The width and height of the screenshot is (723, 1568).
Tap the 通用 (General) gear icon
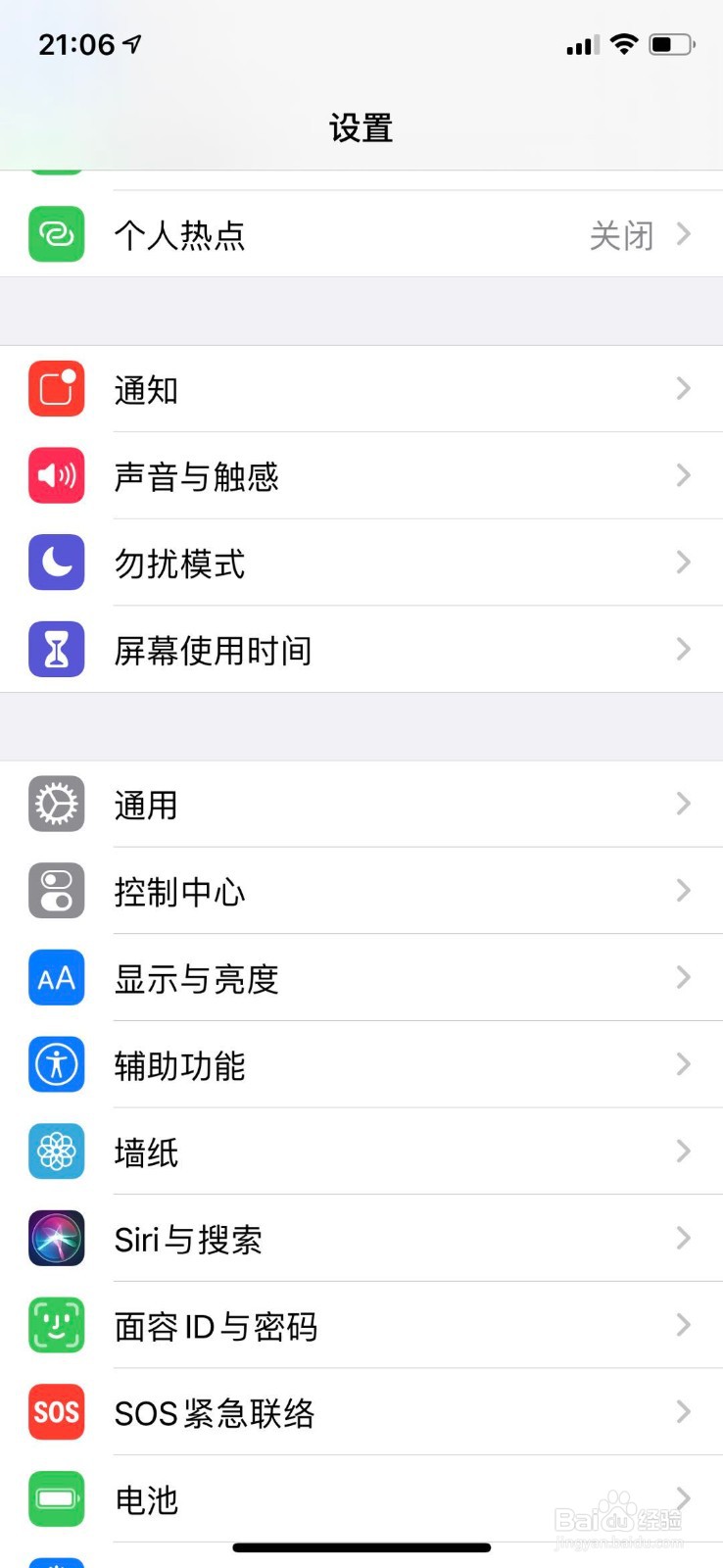56,804
